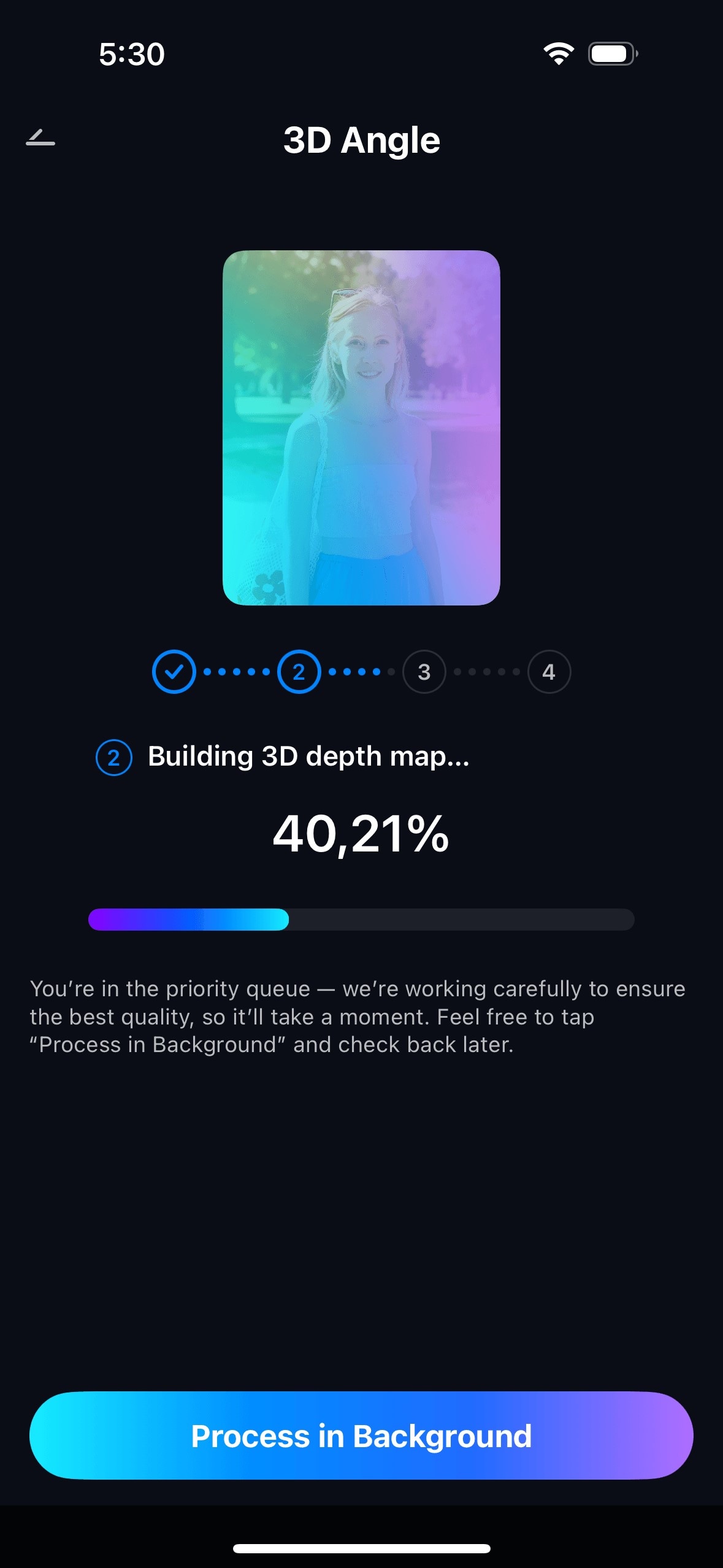Click the 40,21% percentage readout

[x=361, y=834]
